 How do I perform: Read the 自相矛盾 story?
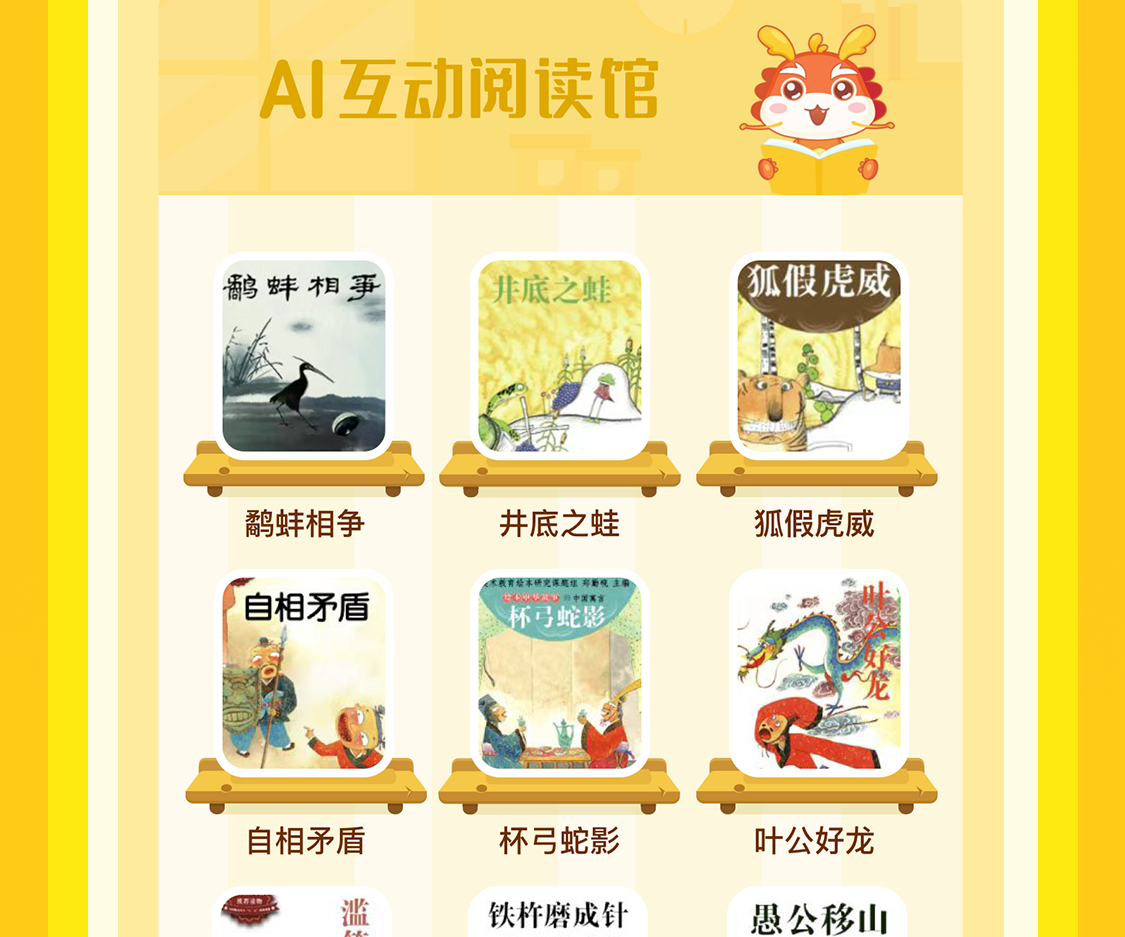(x=304, y=673)
